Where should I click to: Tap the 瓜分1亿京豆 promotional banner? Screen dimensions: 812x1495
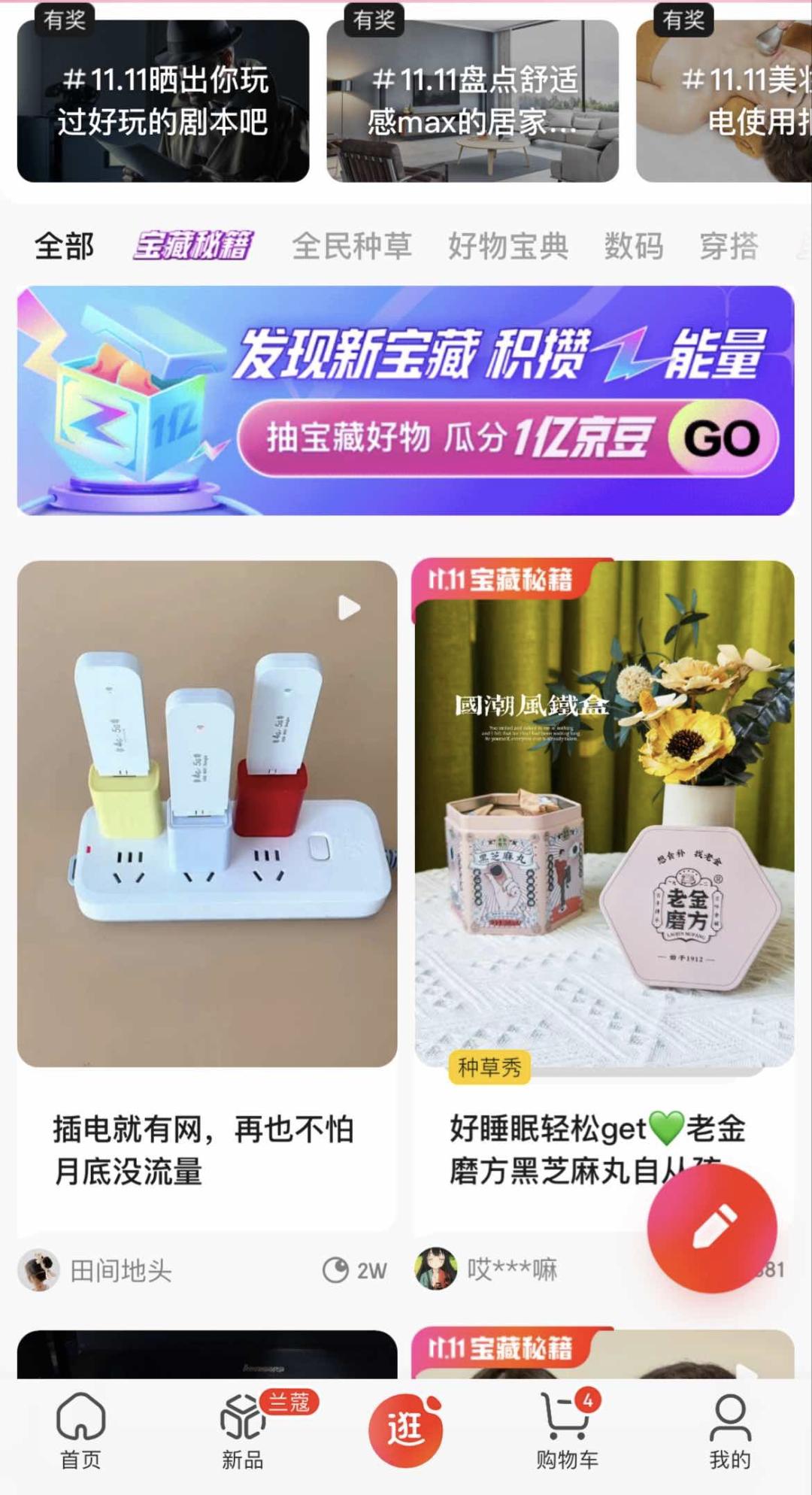pos(406,399)
